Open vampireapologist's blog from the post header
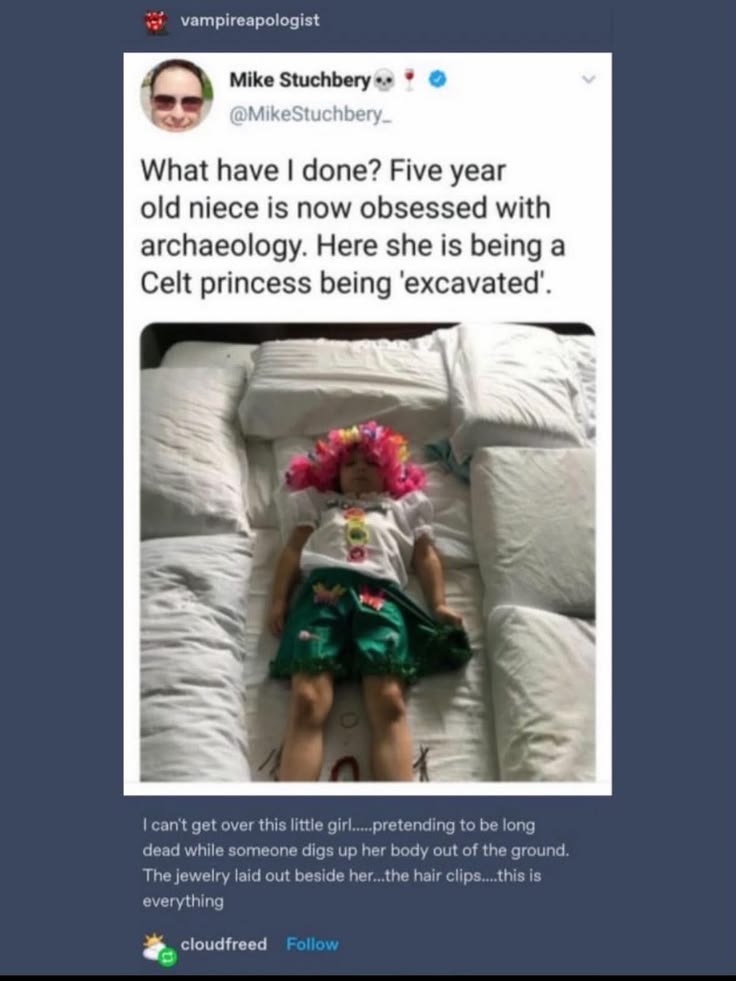Screen dimensions: 736x981 tap(250, 20)
